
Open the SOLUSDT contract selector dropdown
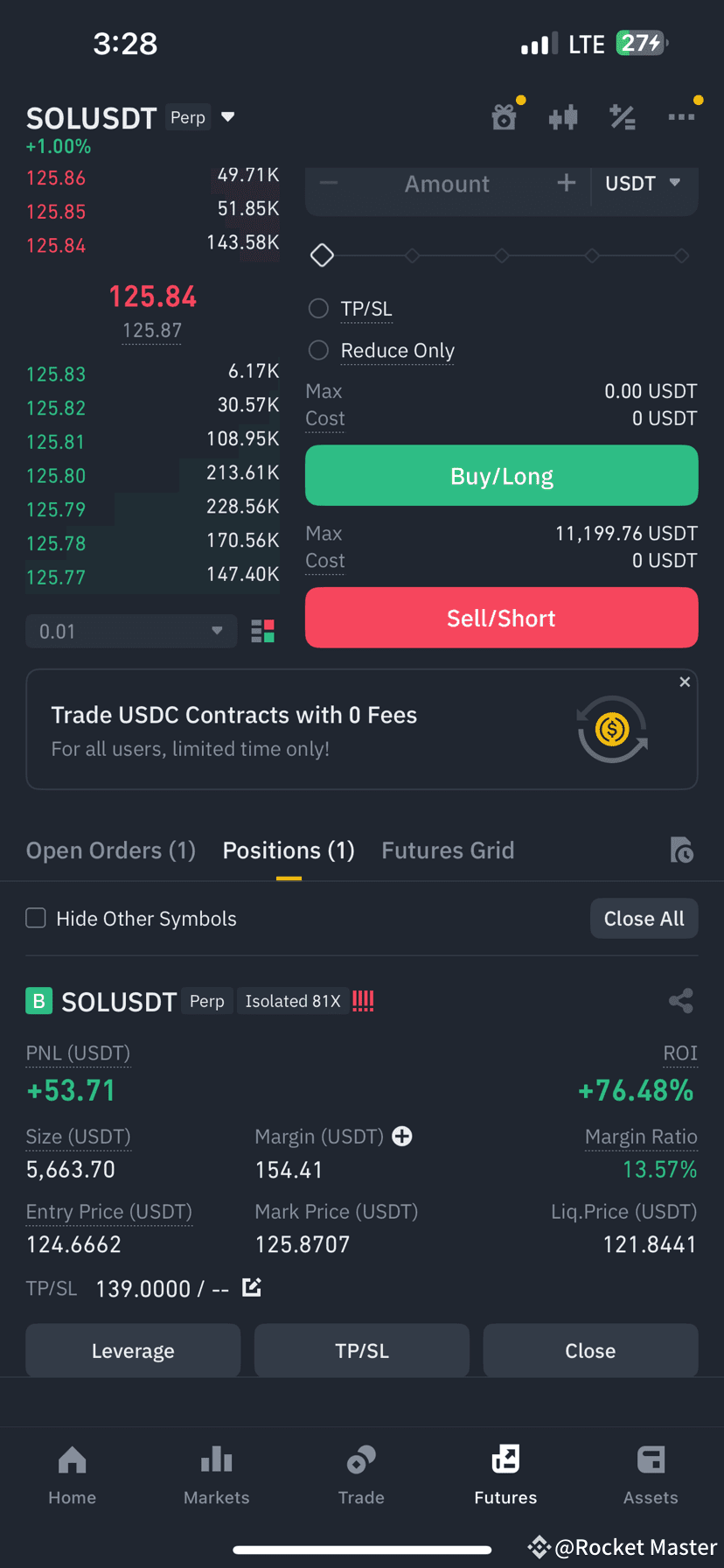pos(227,115)
